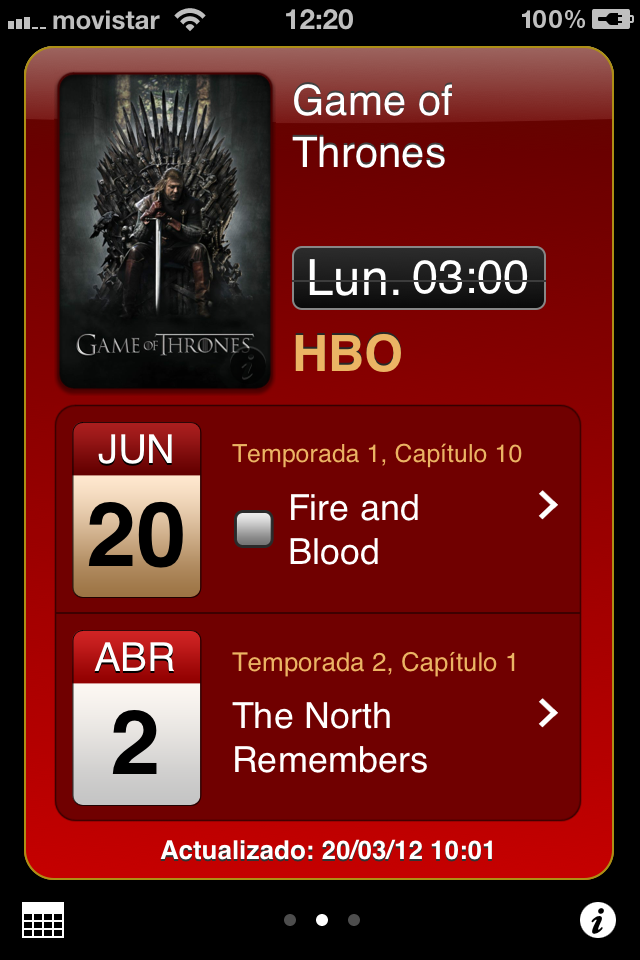Tap the Lun. 03:00 air time box
This screenshot has height=960, width=640.
418,278
